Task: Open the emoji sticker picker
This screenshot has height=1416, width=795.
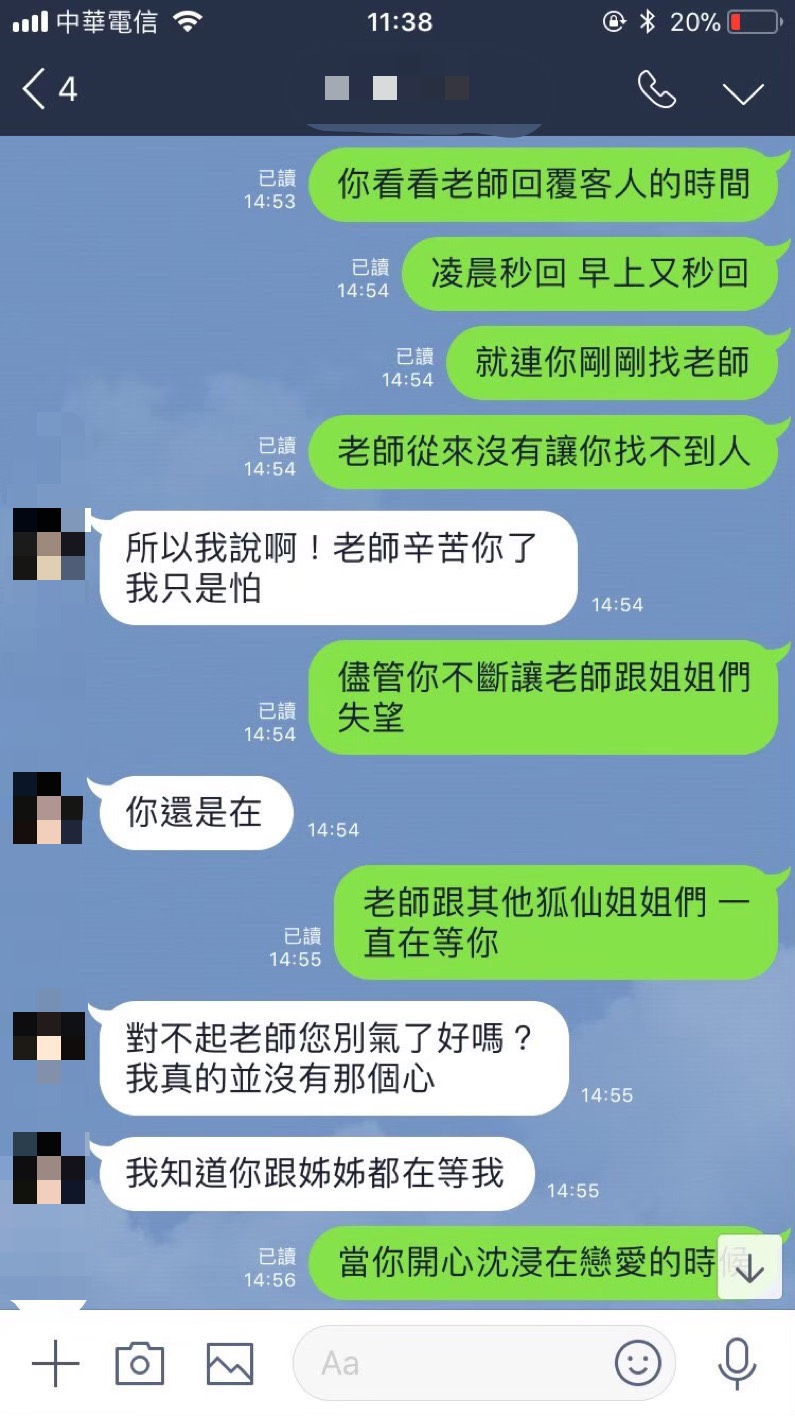Action: click(x=638, y=1363)
